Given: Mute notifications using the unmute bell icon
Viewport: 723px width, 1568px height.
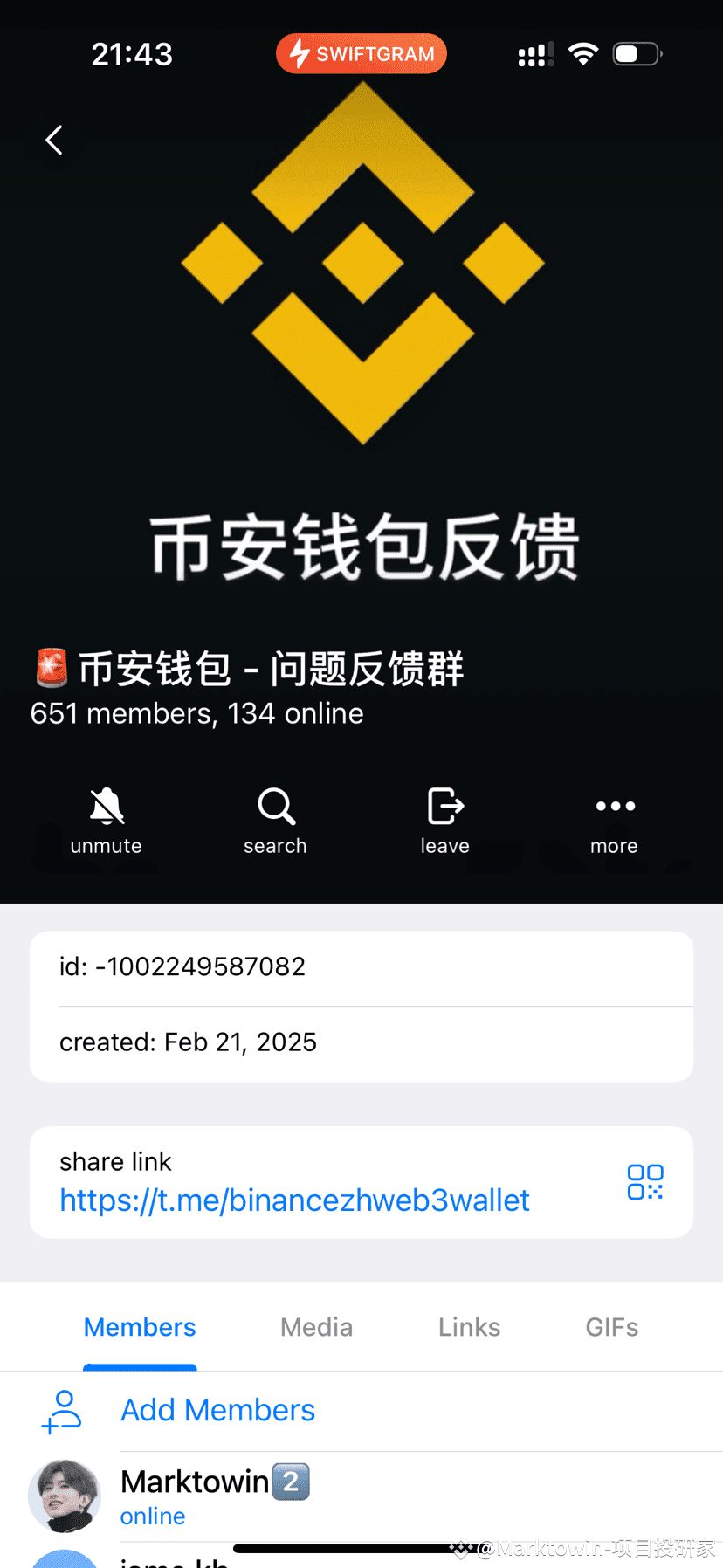Looking at the screenshot, I should coord(105,806).
